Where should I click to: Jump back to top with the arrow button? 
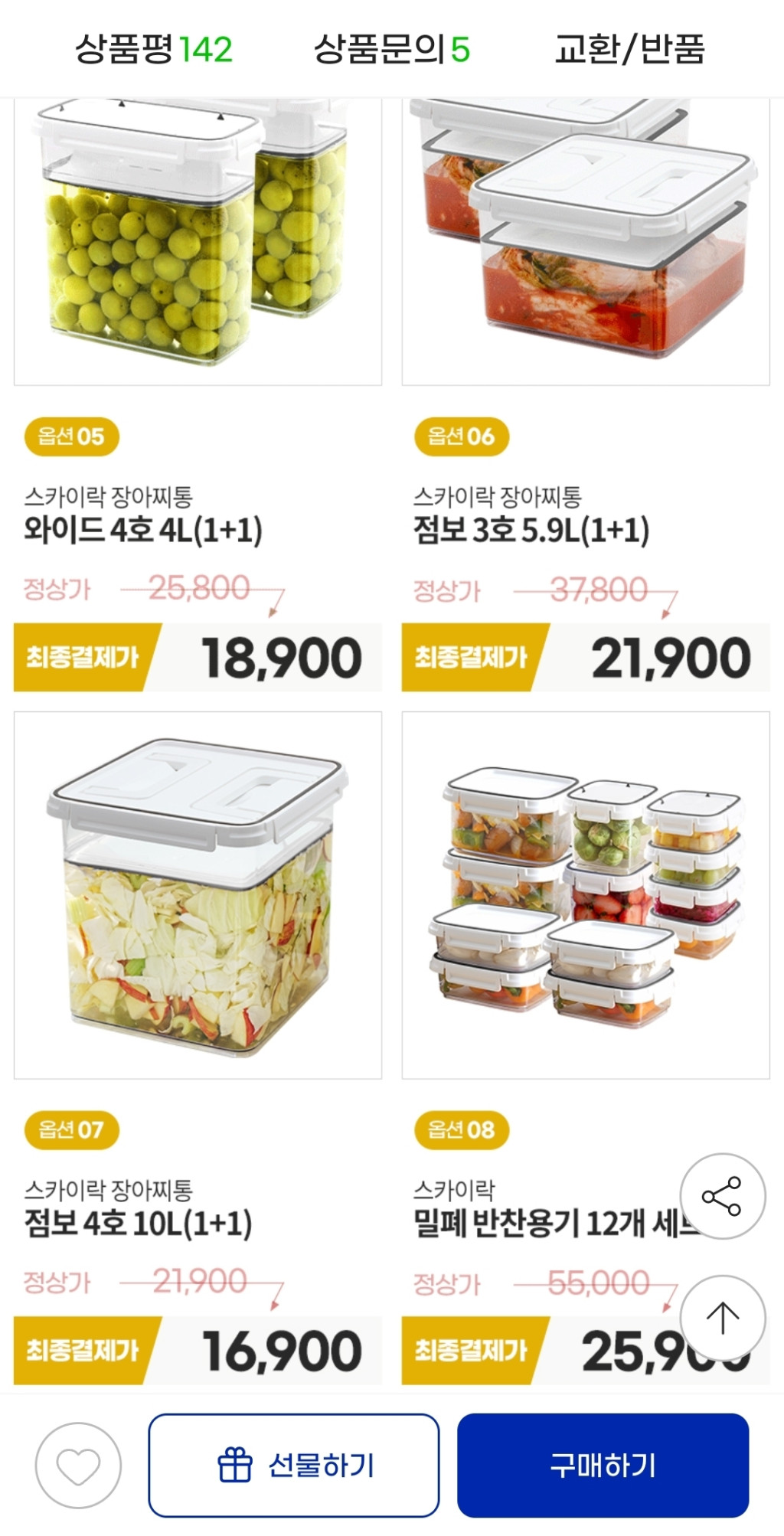tap(722, 1318)
